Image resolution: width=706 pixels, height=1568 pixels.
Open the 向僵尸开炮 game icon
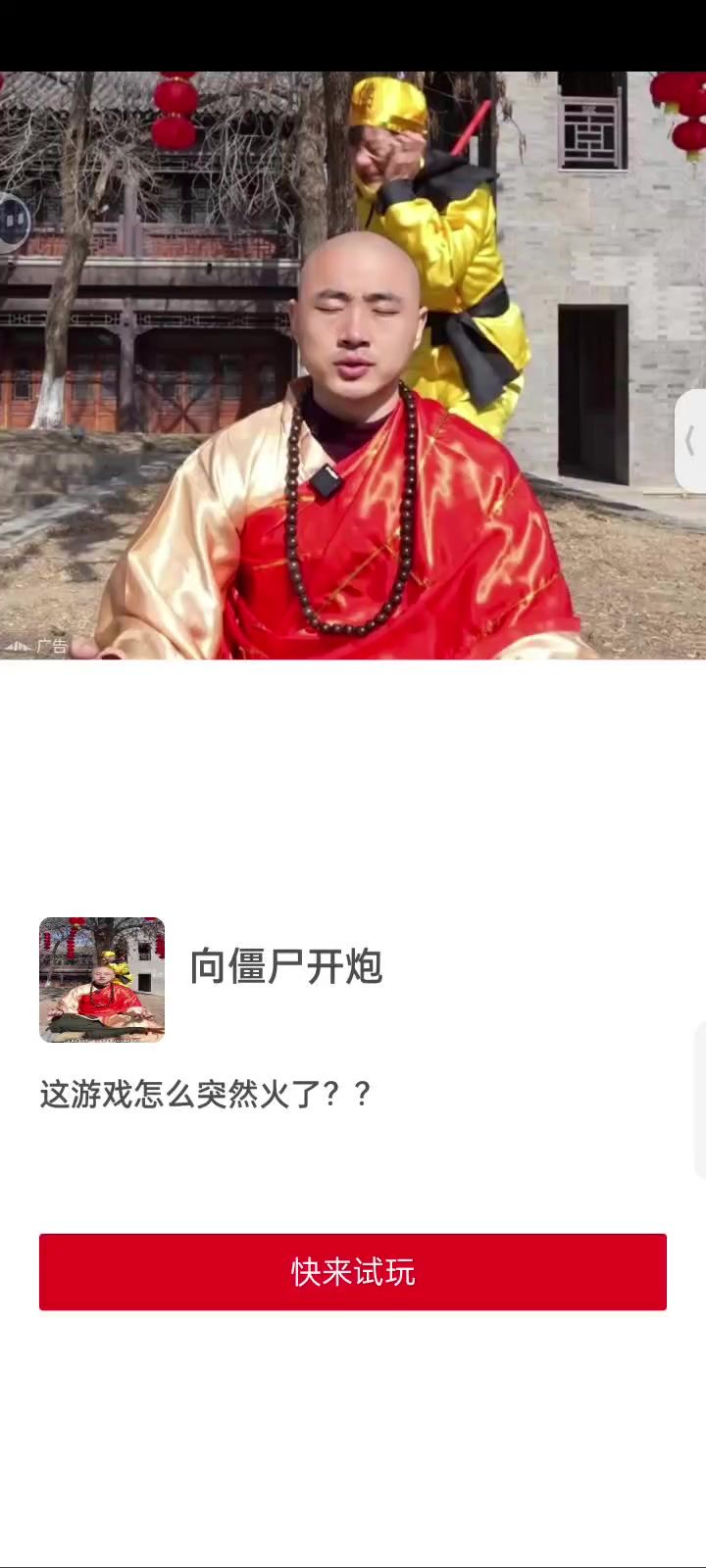[102, 979]
